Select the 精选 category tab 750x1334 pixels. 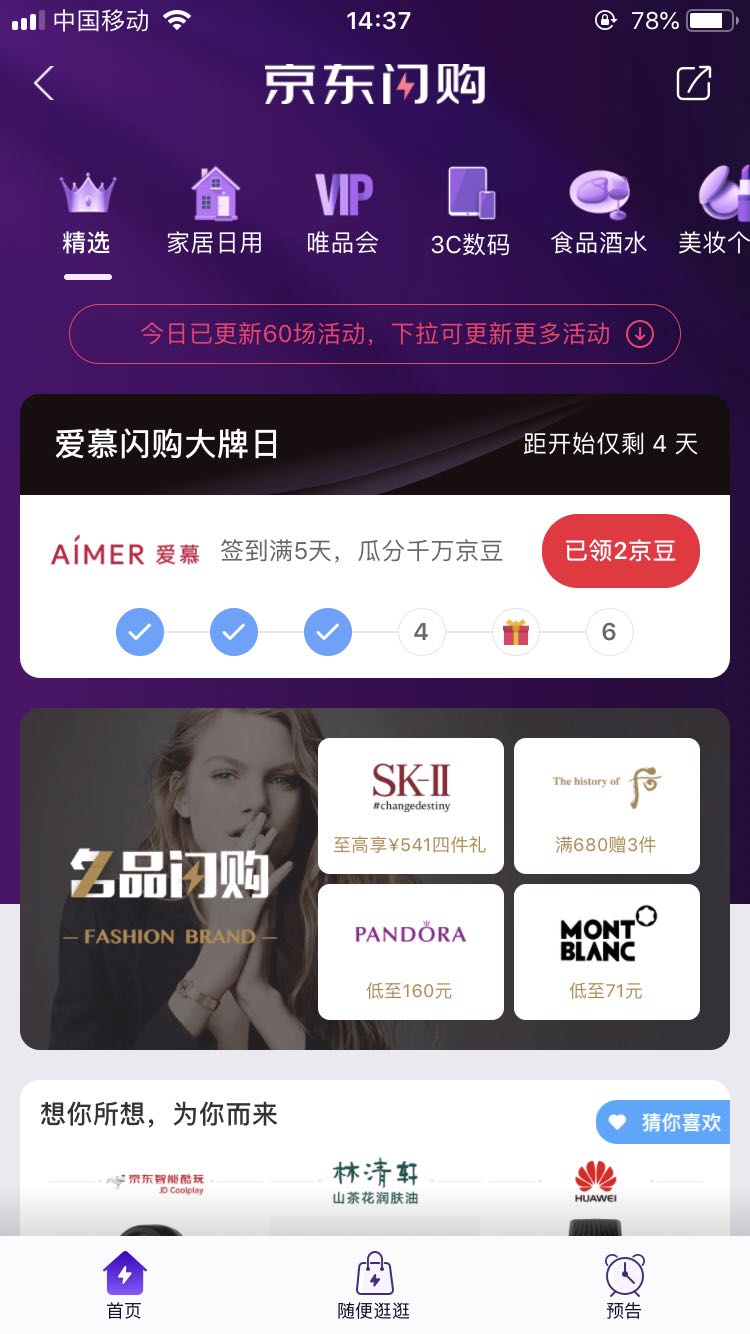click(x=87, y=211)
